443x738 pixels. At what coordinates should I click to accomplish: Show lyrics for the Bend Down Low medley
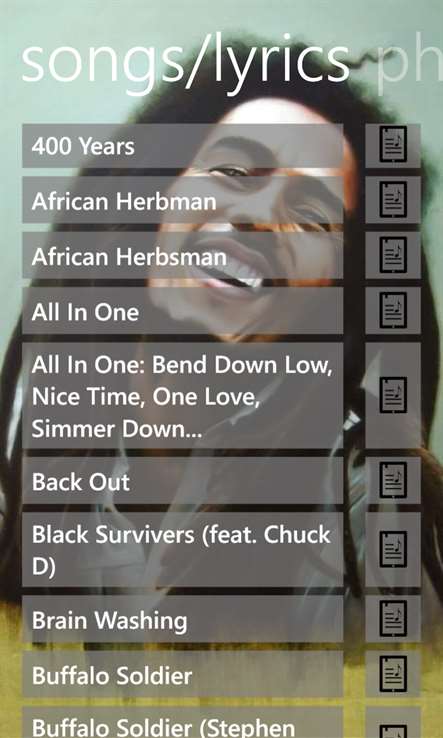tap(393, 398)
